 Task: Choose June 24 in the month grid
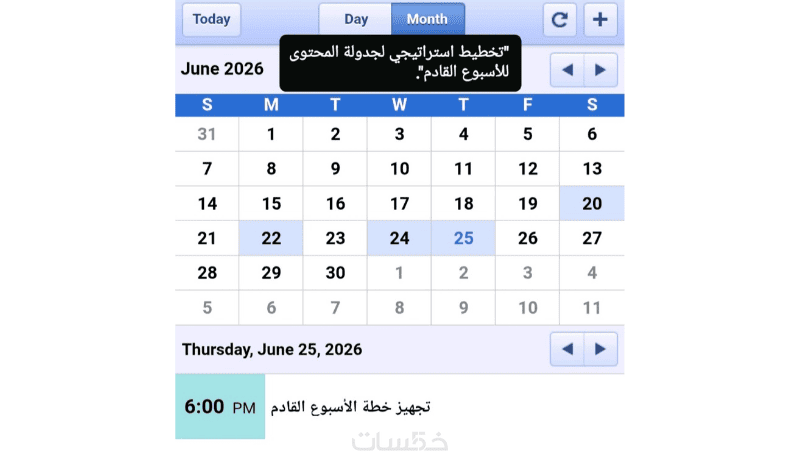[x=399, y=238]
